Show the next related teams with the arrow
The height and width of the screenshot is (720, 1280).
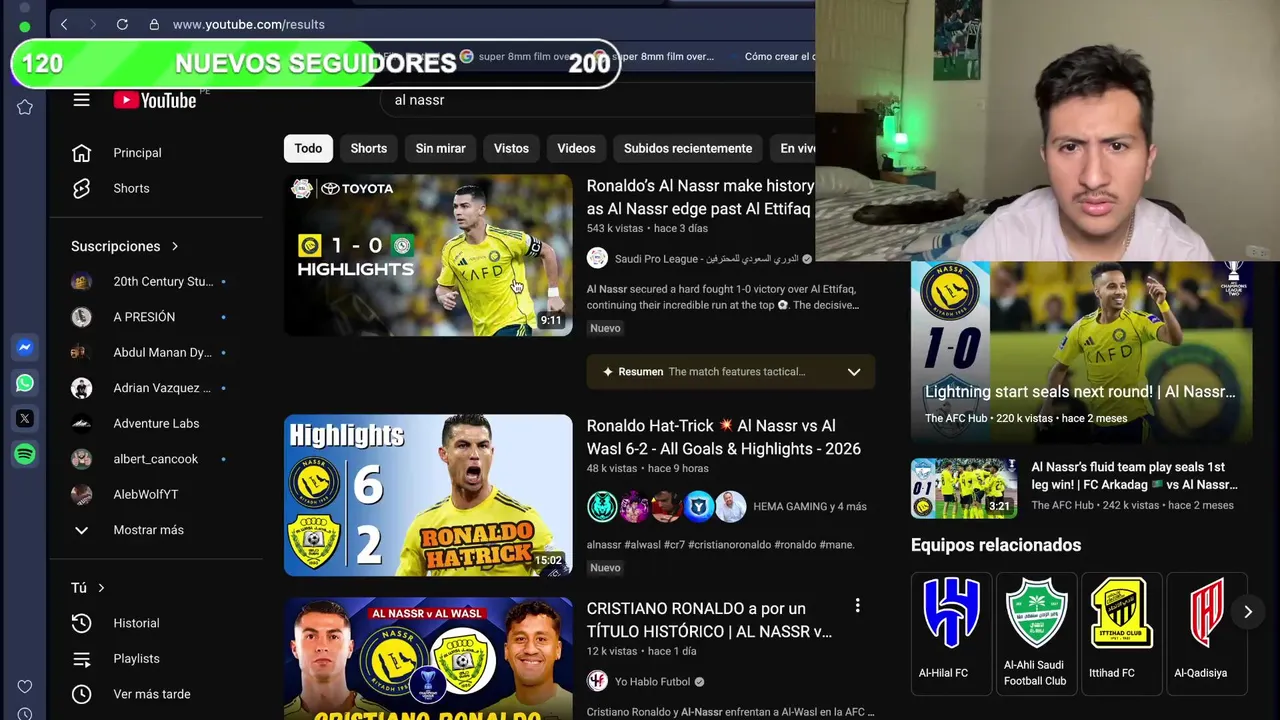coord(1247,612)
